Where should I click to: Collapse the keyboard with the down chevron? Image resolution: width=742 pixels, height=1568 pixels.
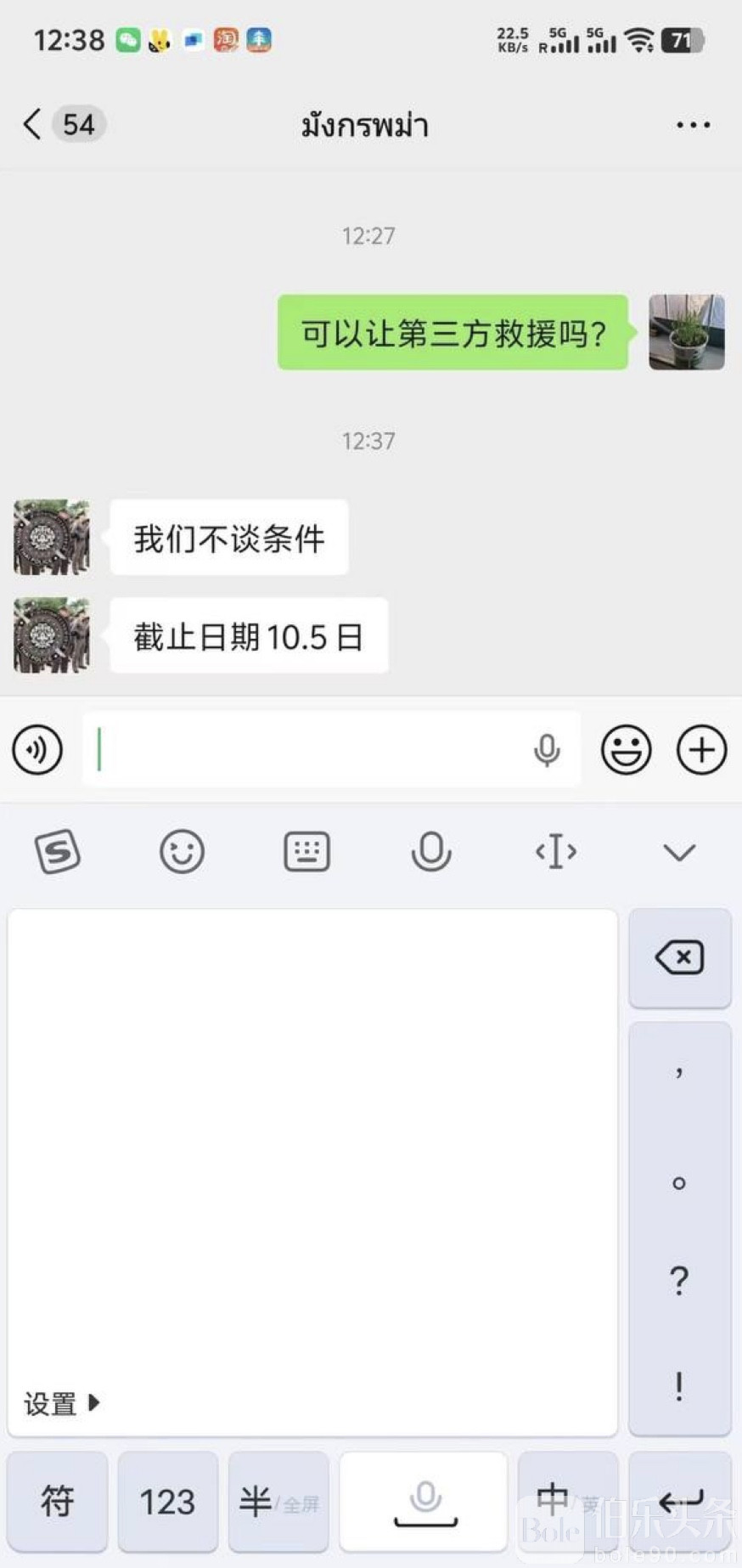point(679,851)
